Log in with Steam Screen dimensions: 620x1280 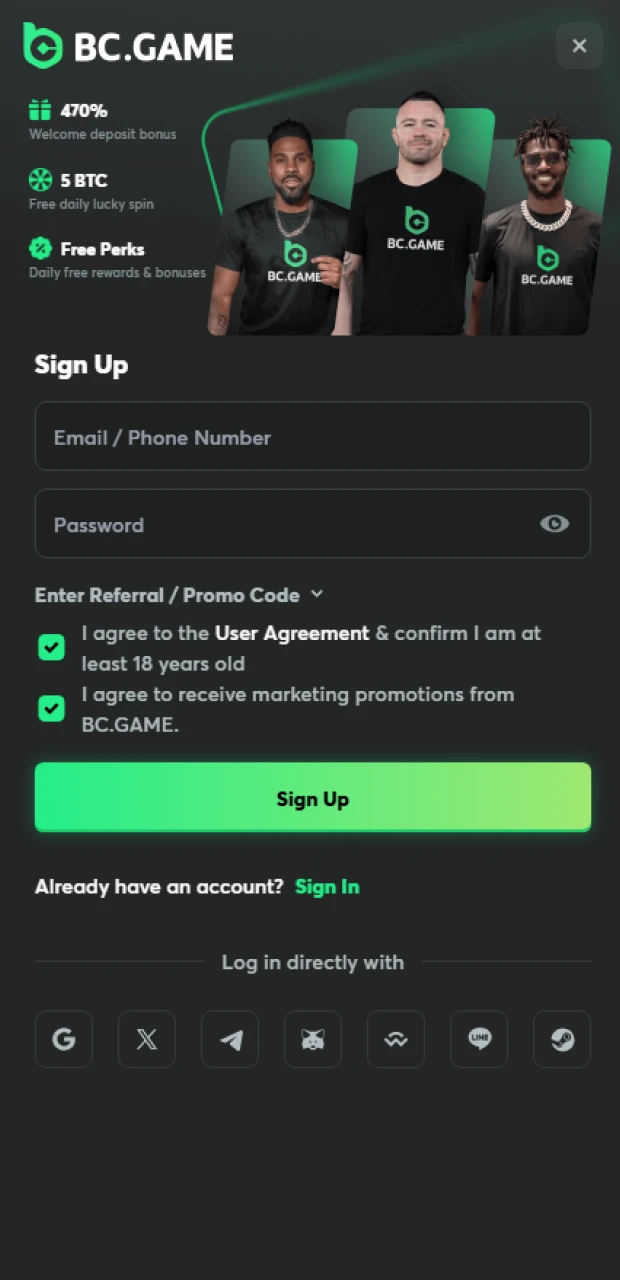pos(562,1039)
